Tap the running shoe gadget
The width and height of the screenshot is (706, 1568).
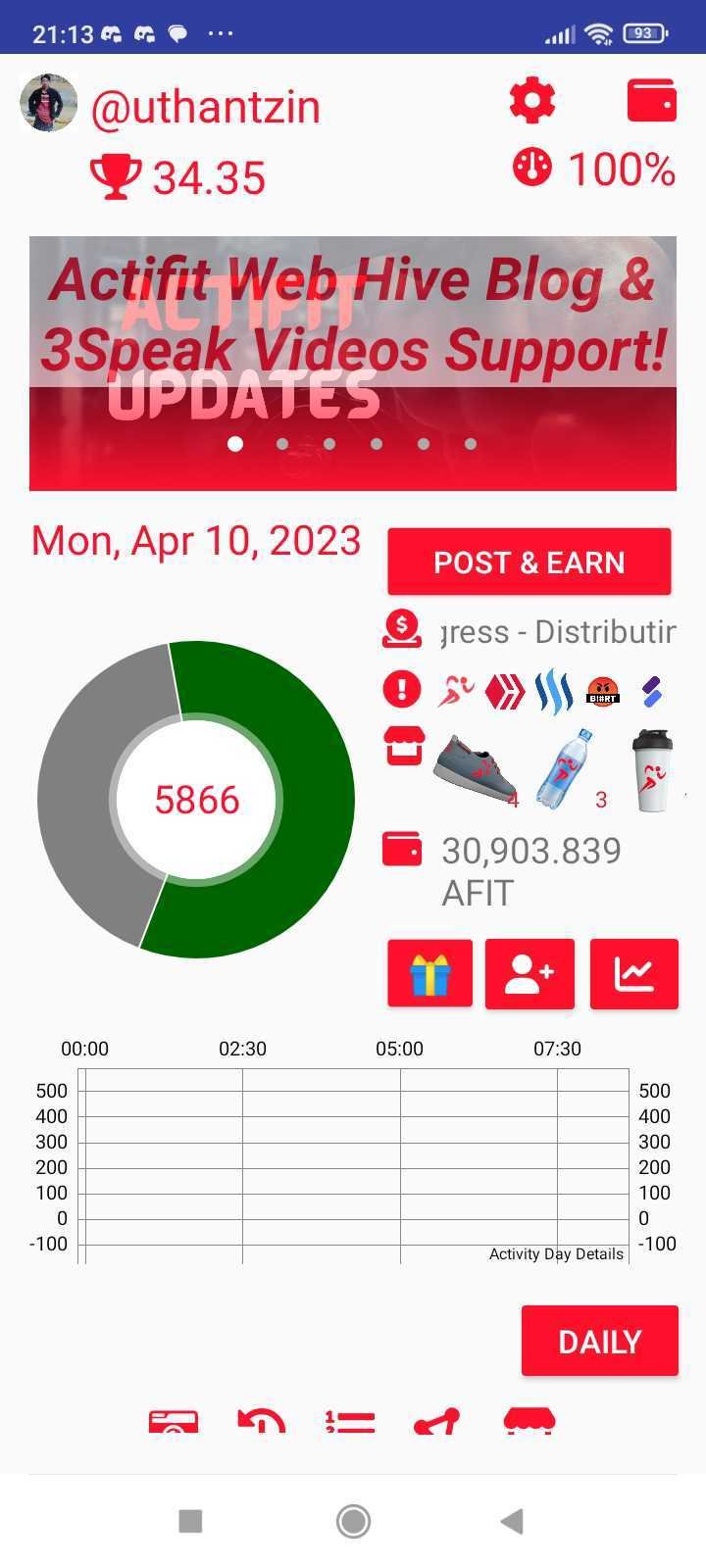click(476, 769)
